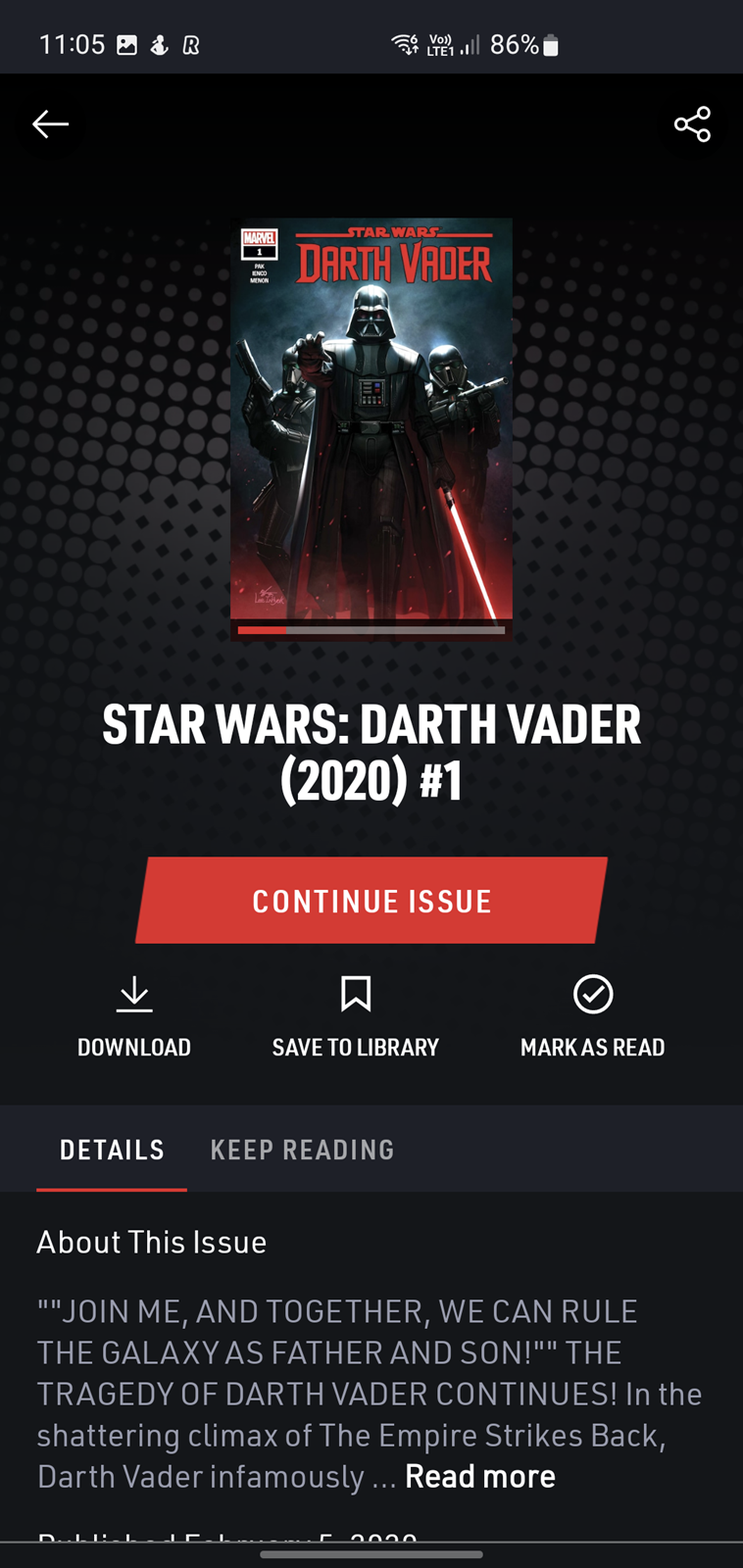Expand description with Read more
743x1568 pixels.
[480, 1476]
